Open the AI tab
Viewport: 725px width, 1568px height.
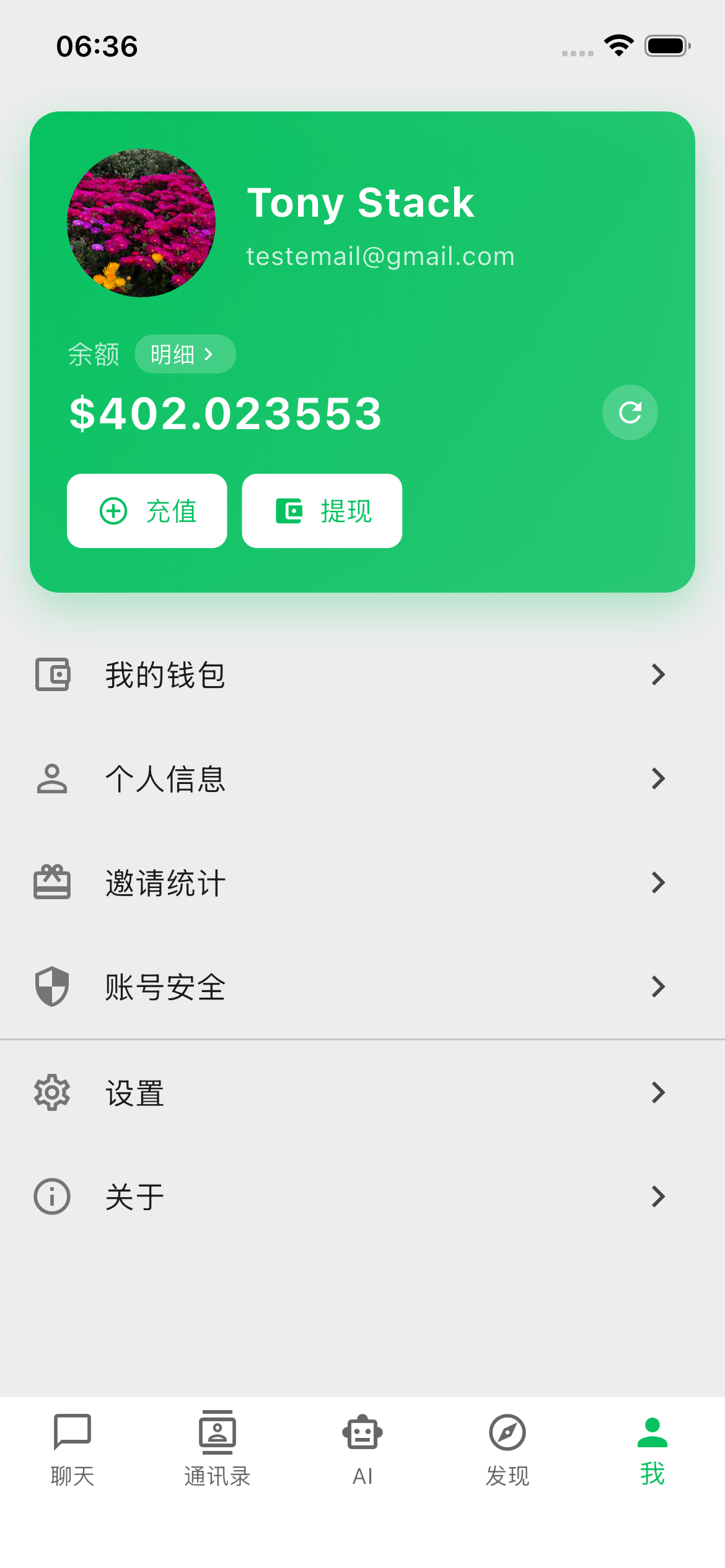pyautogui.click(x=362, y=1449)
